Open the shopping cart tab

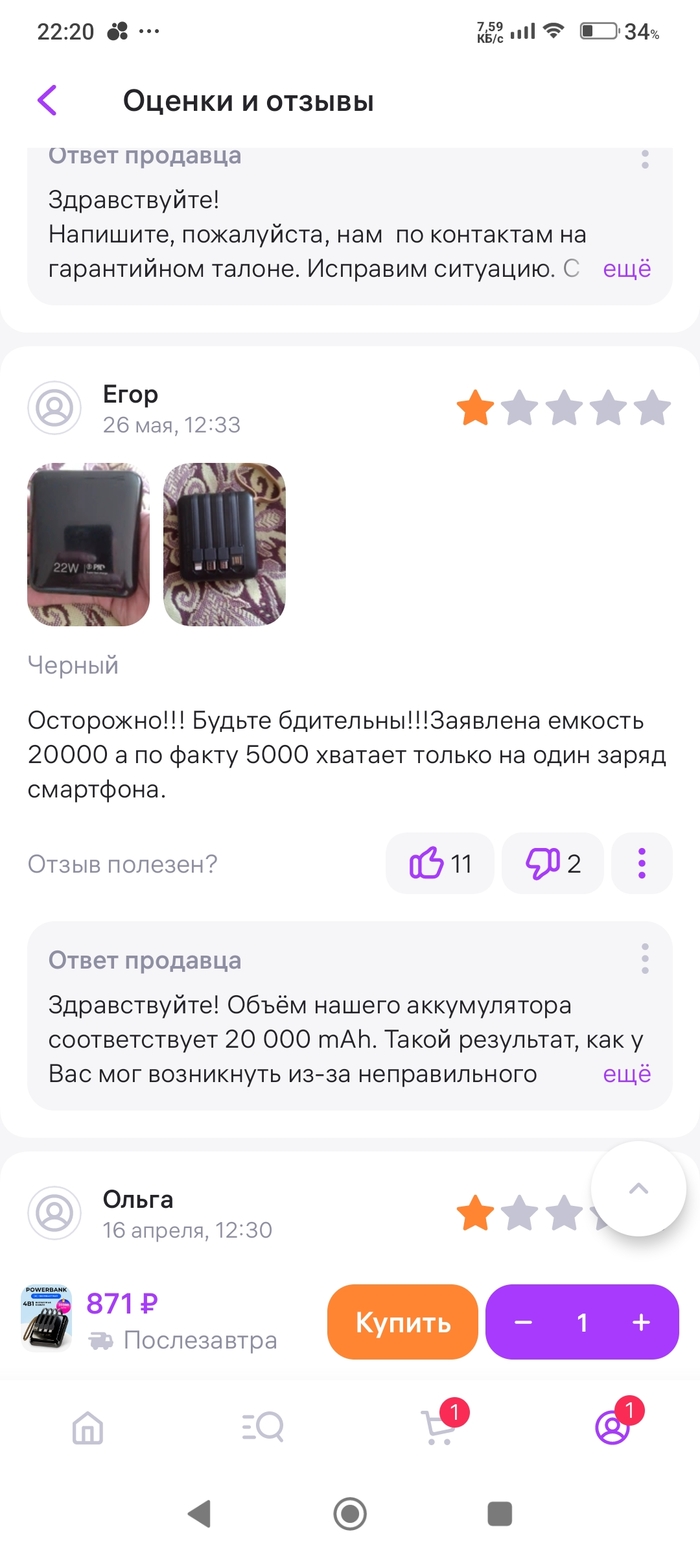point(438,1428)
